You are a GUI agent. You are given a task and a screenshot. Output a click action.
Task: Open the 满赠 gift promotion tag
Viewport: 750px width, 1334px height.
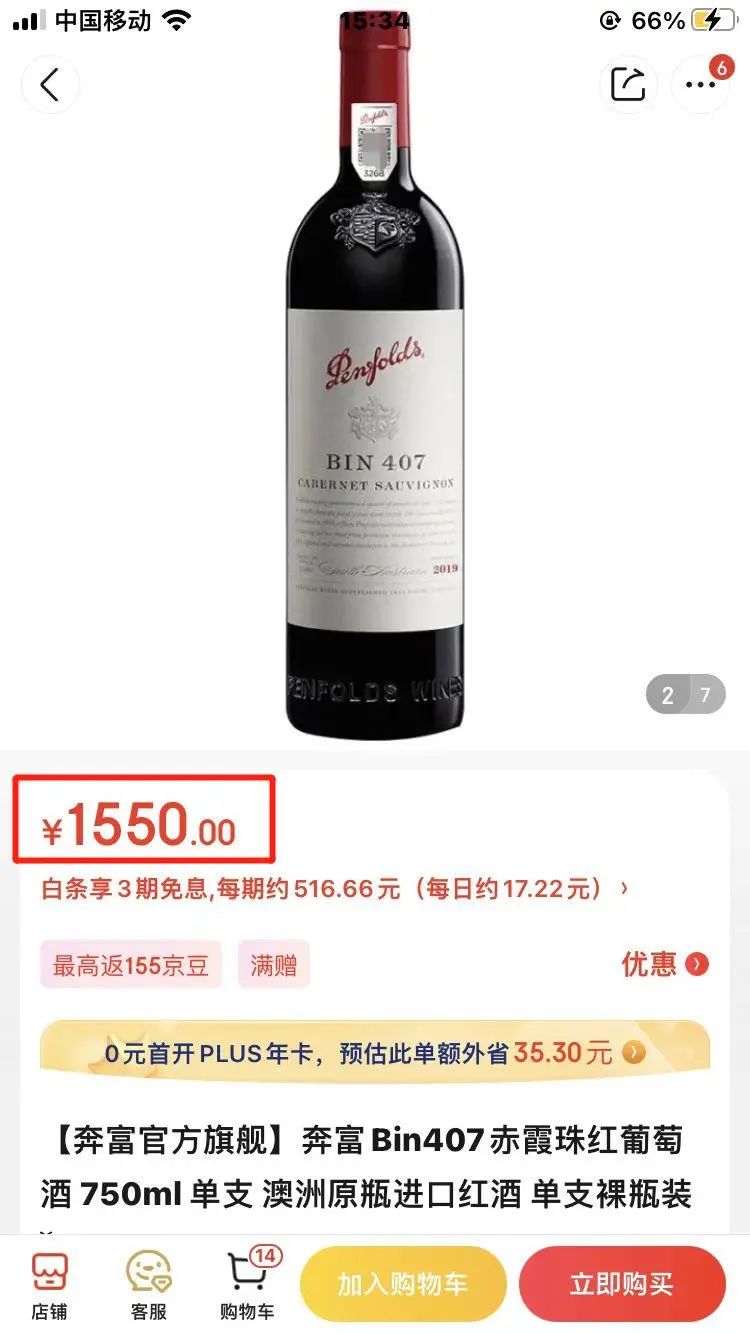pos(273,963)
